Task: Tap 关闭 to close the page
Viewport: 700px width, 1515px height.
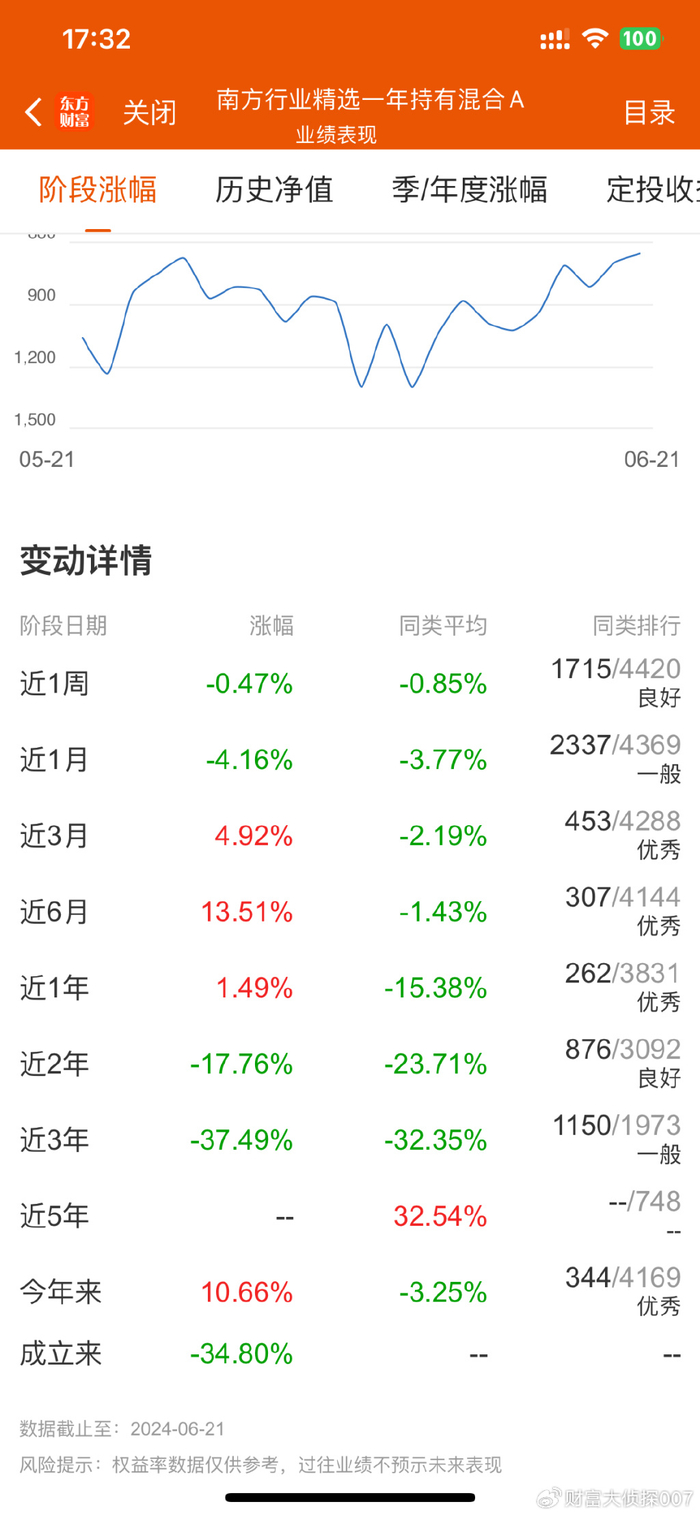Action: pyautogui.click(x=149, y=112)
